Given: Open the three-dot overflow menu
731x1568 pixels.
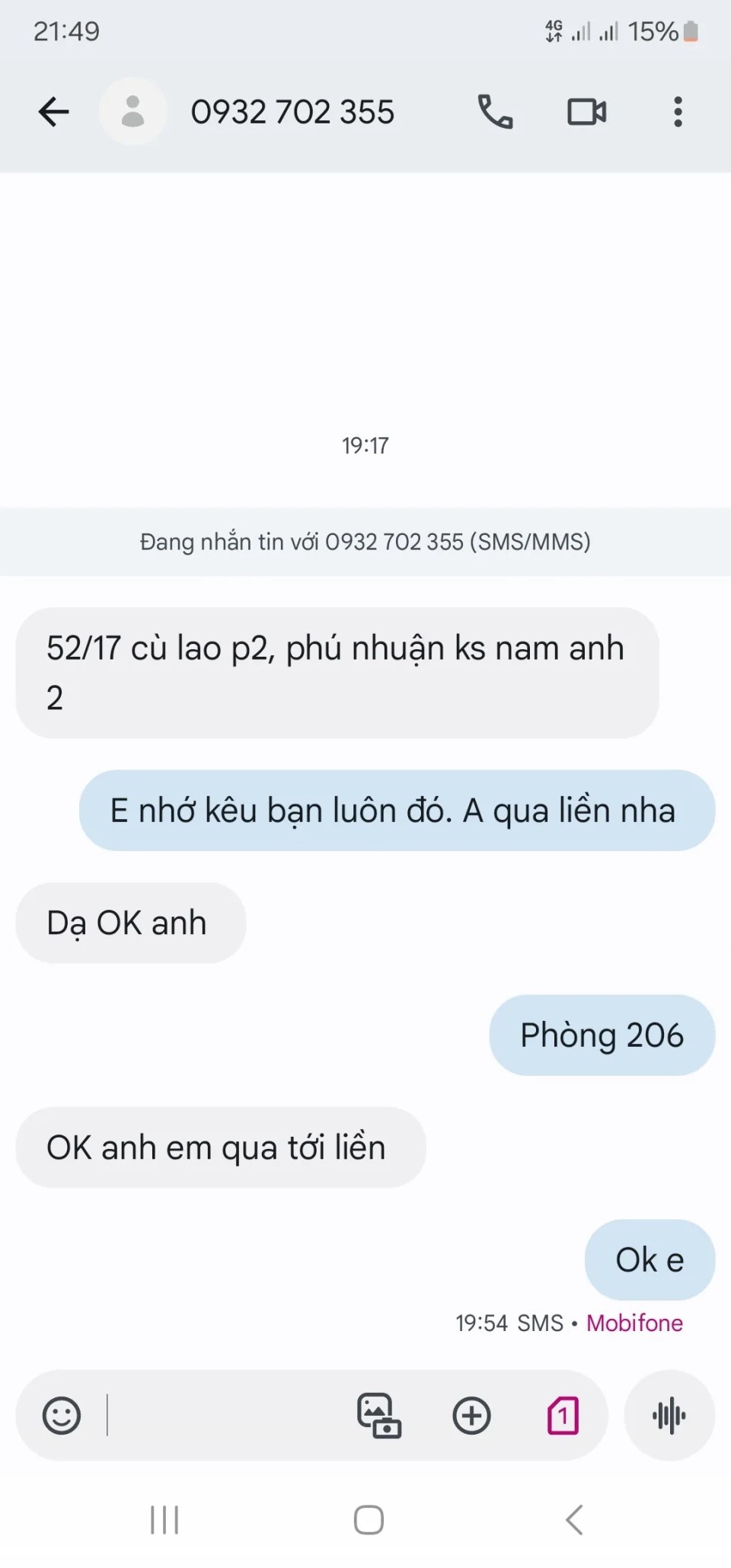Looking at the screenshot, I should point(678,112).
